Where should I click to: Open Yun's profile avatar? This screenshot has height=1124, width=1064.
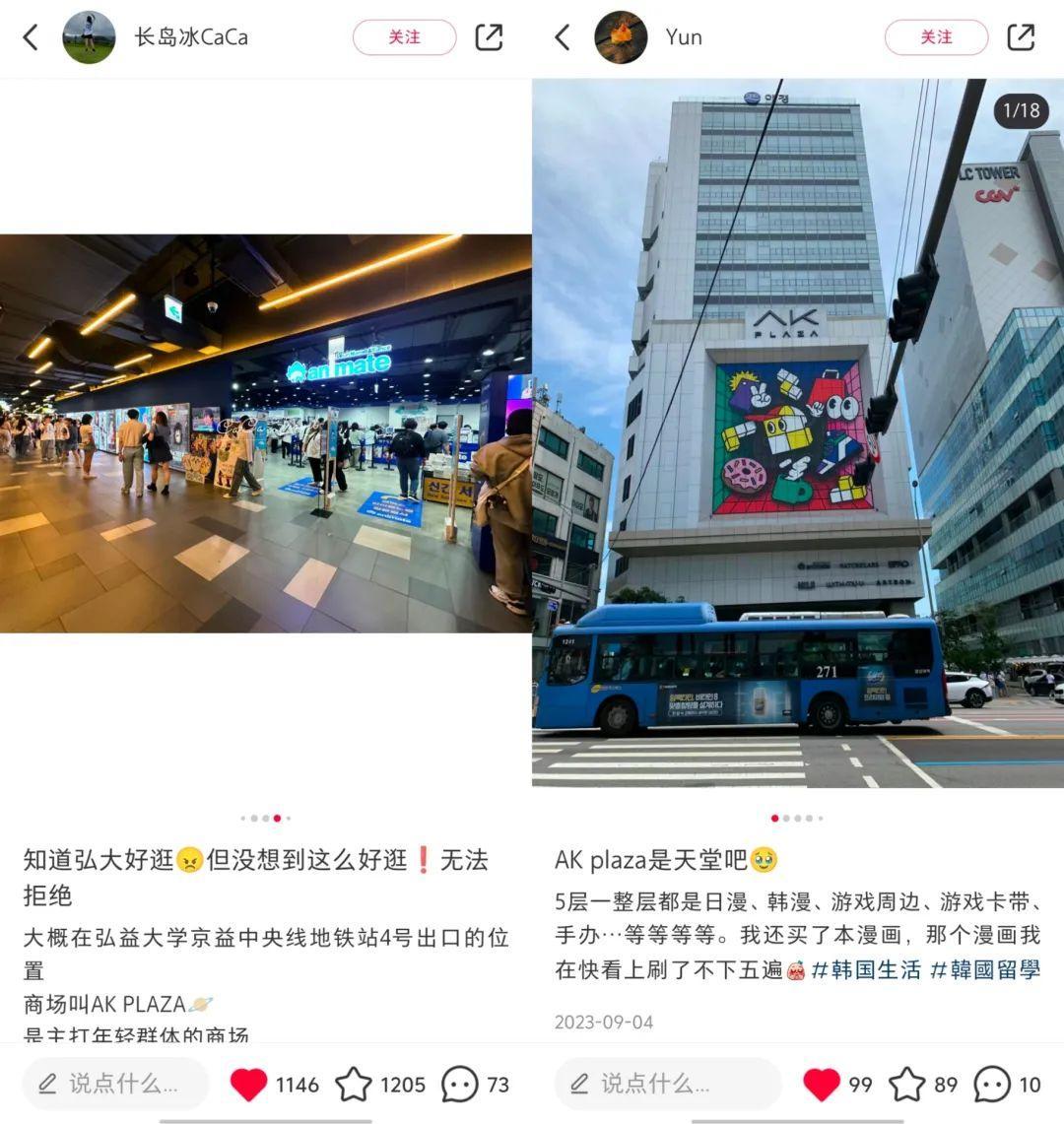(621, 37)
